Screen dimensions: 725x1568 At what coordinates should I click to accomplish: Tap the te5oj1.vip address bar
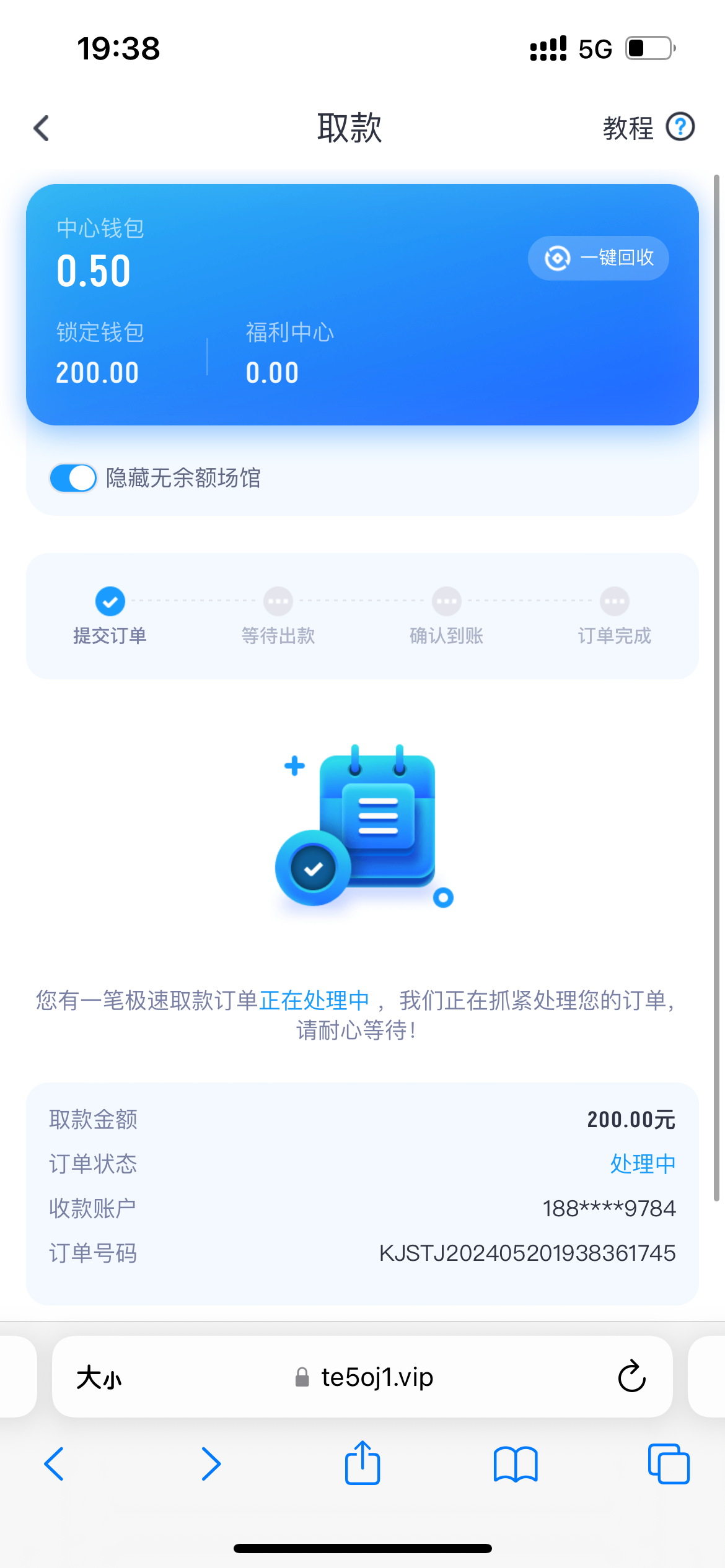pyautogui.click(x=364, y=1377)
